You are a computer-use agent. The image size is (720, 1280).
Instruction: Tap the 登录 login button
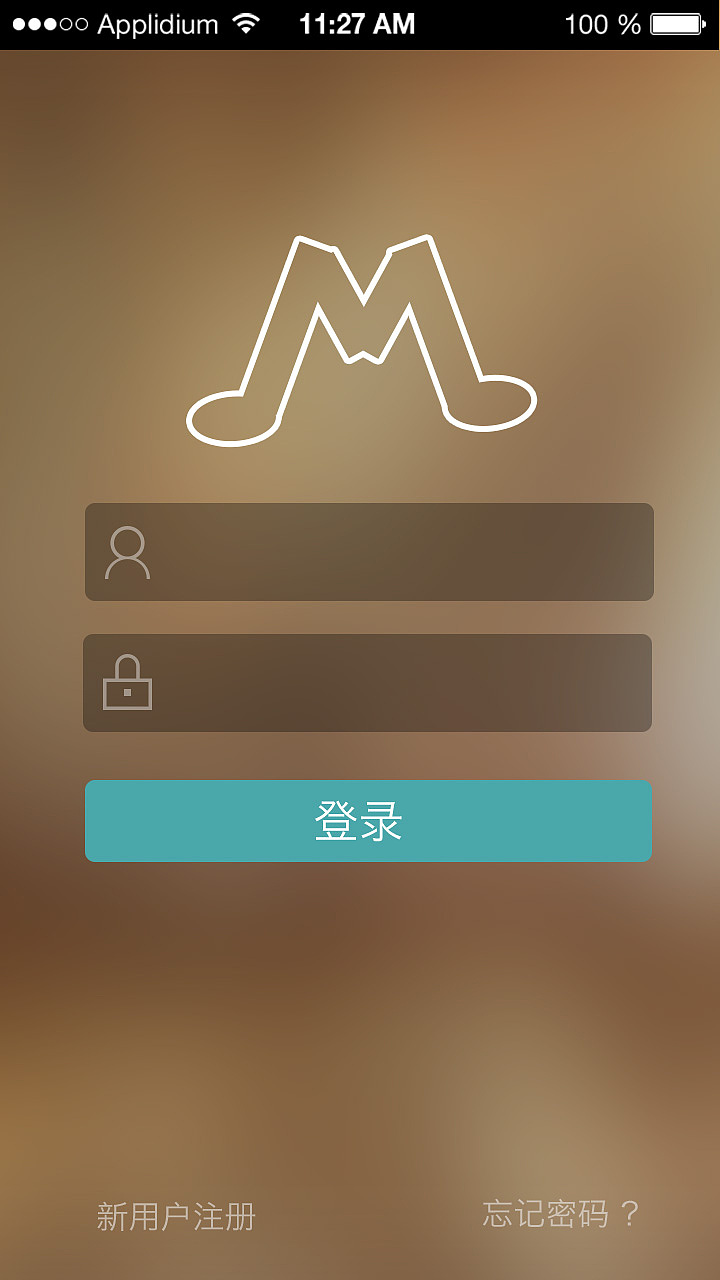pos(368,820)
